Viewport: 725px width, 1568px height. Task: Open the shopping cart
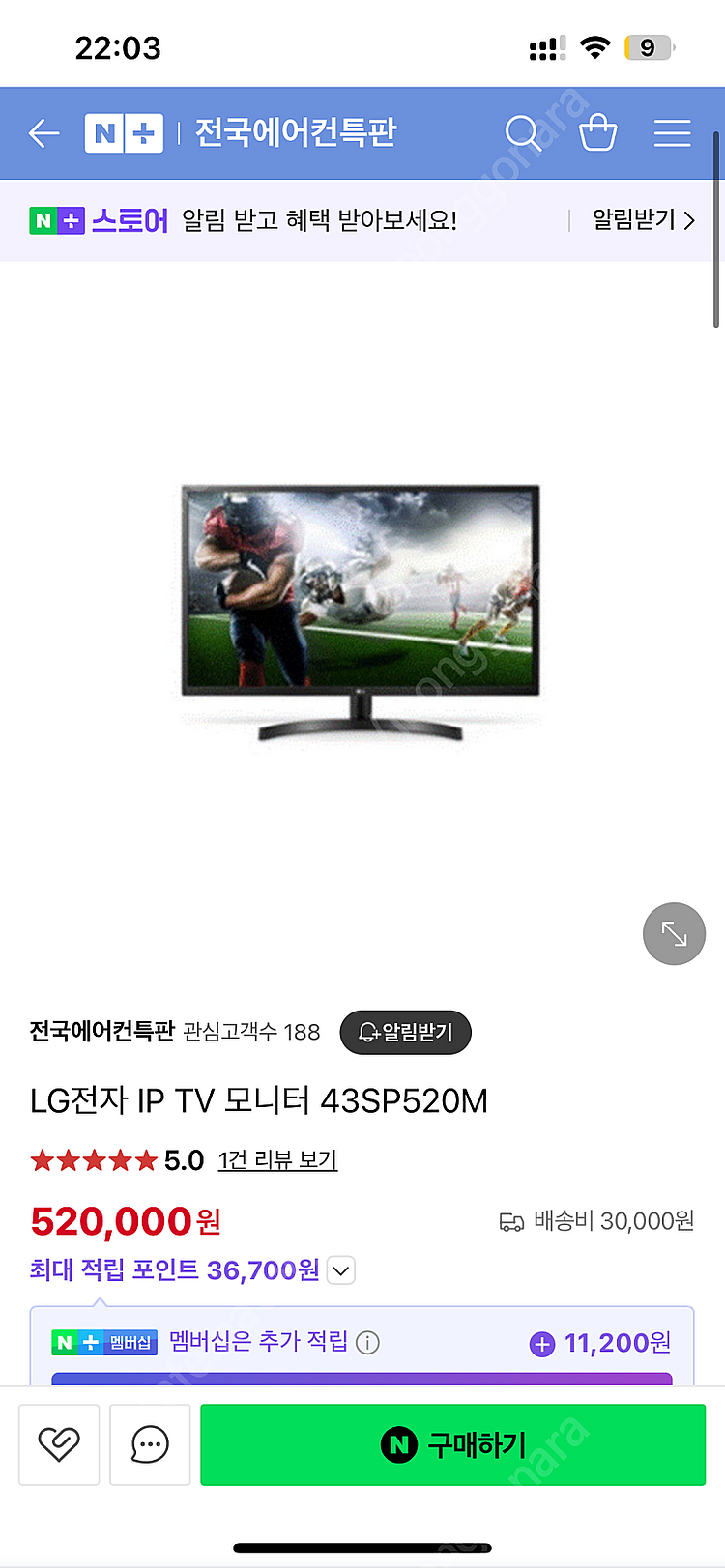(596, 132)
